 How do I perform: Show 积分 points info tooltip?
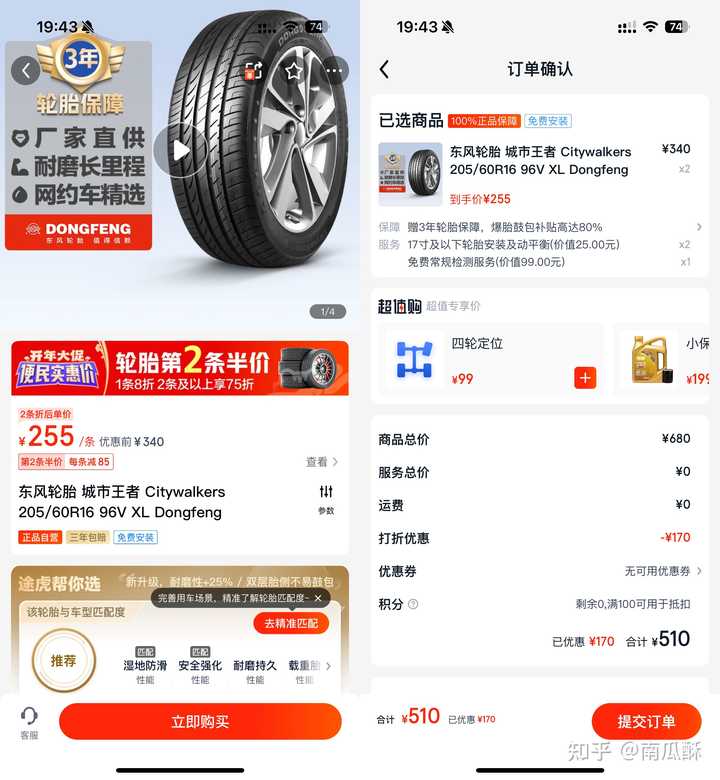413,604
